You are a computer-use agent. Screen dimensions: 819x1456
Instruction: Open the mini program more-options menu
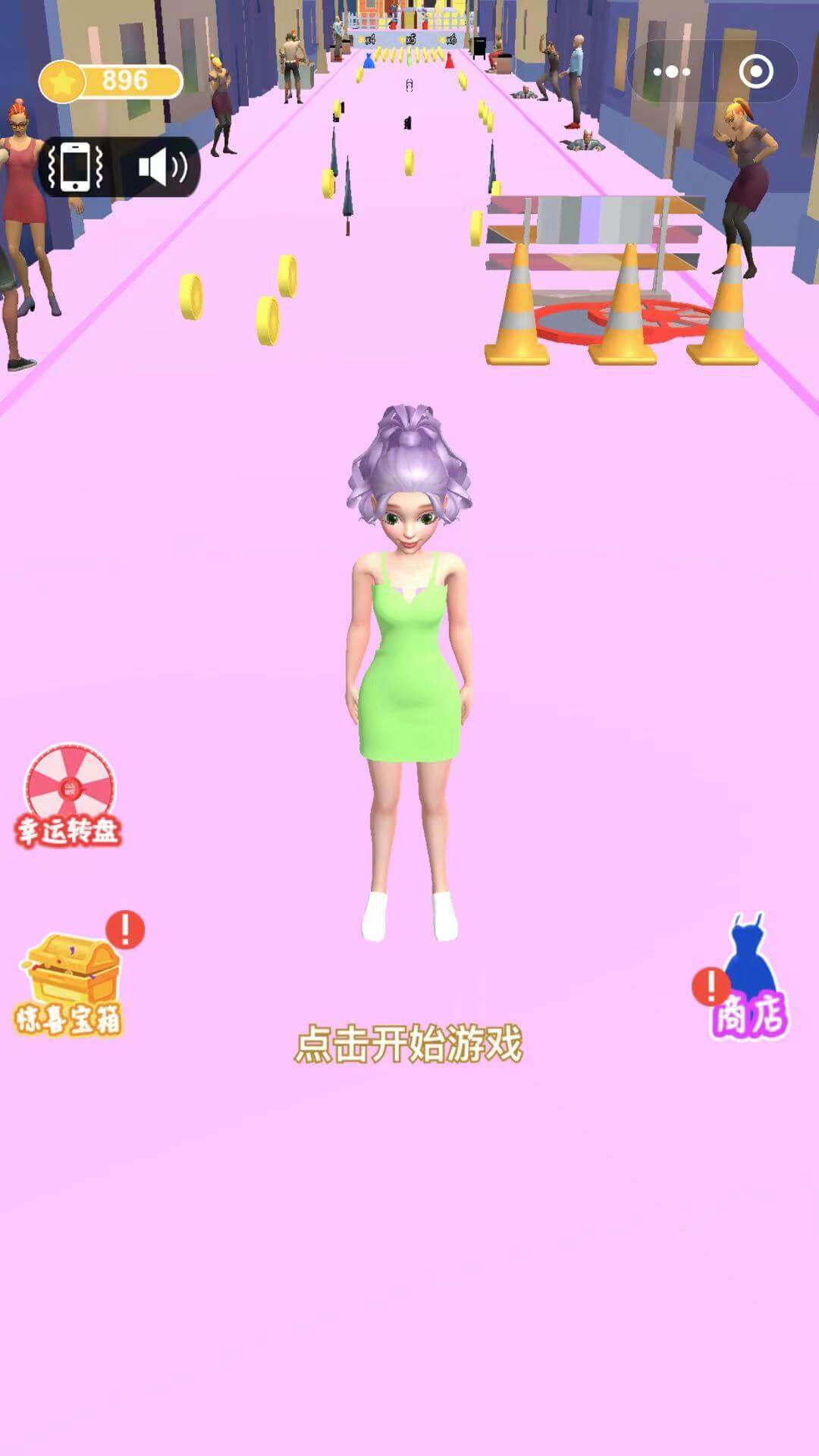click(671, 72)
